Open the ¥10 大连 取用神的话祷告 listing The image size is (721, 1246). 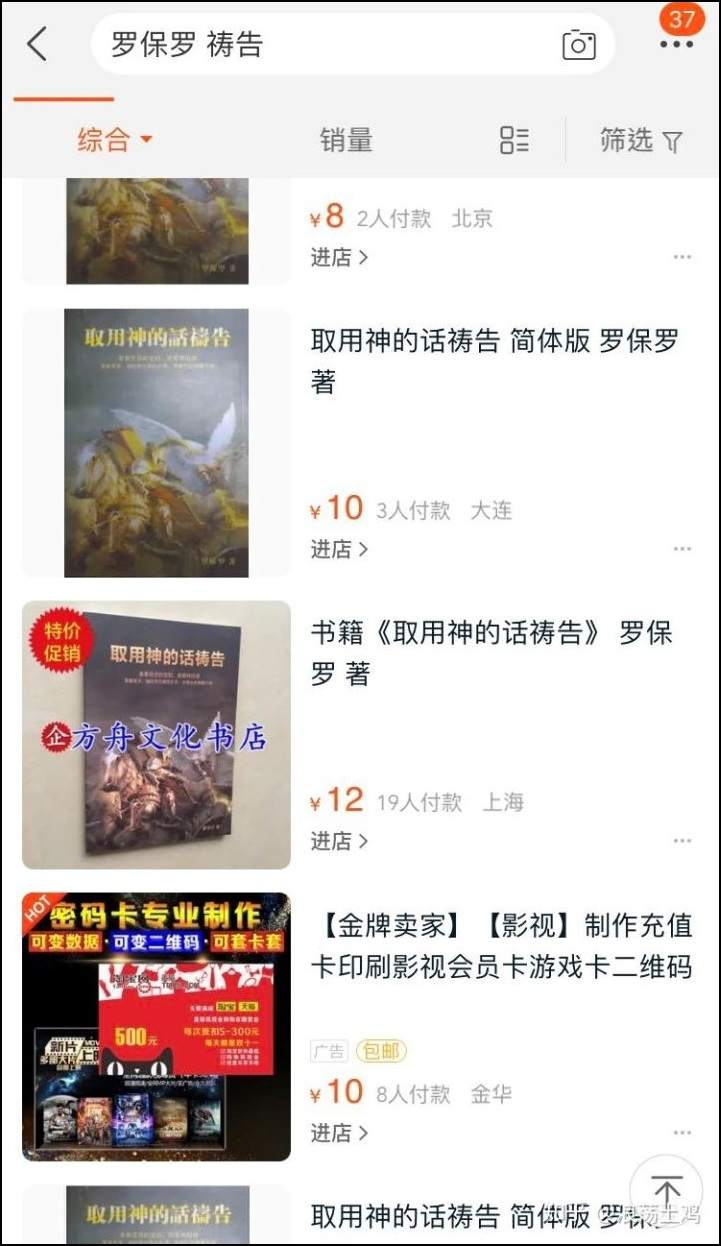(495, 361)
